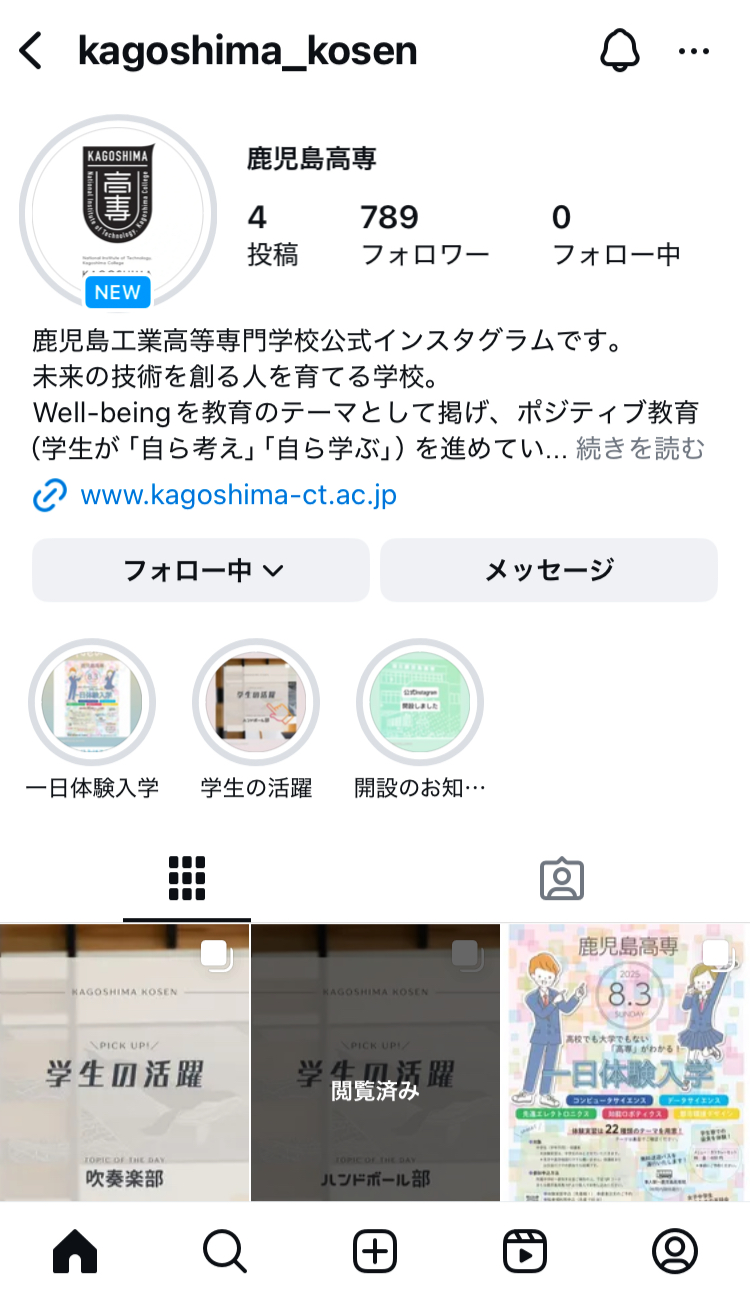This screenshot has height=1297, width=750.
Task: Send a message via メッセージ button
Action: (548, 570)
